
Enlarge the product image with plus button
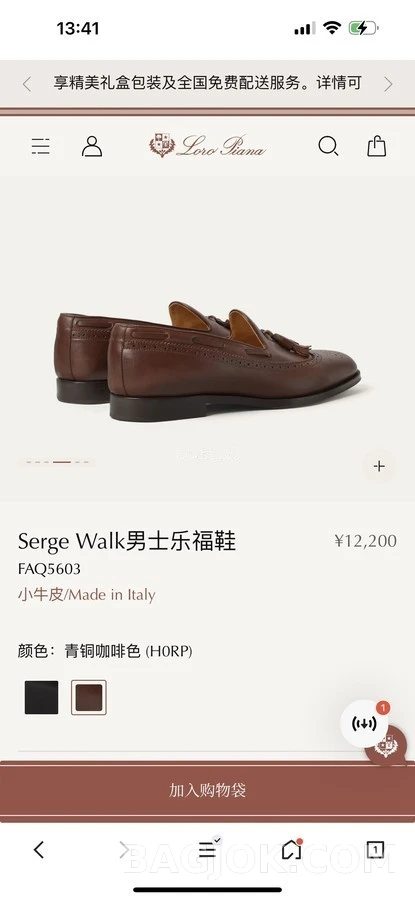(379, 466)
